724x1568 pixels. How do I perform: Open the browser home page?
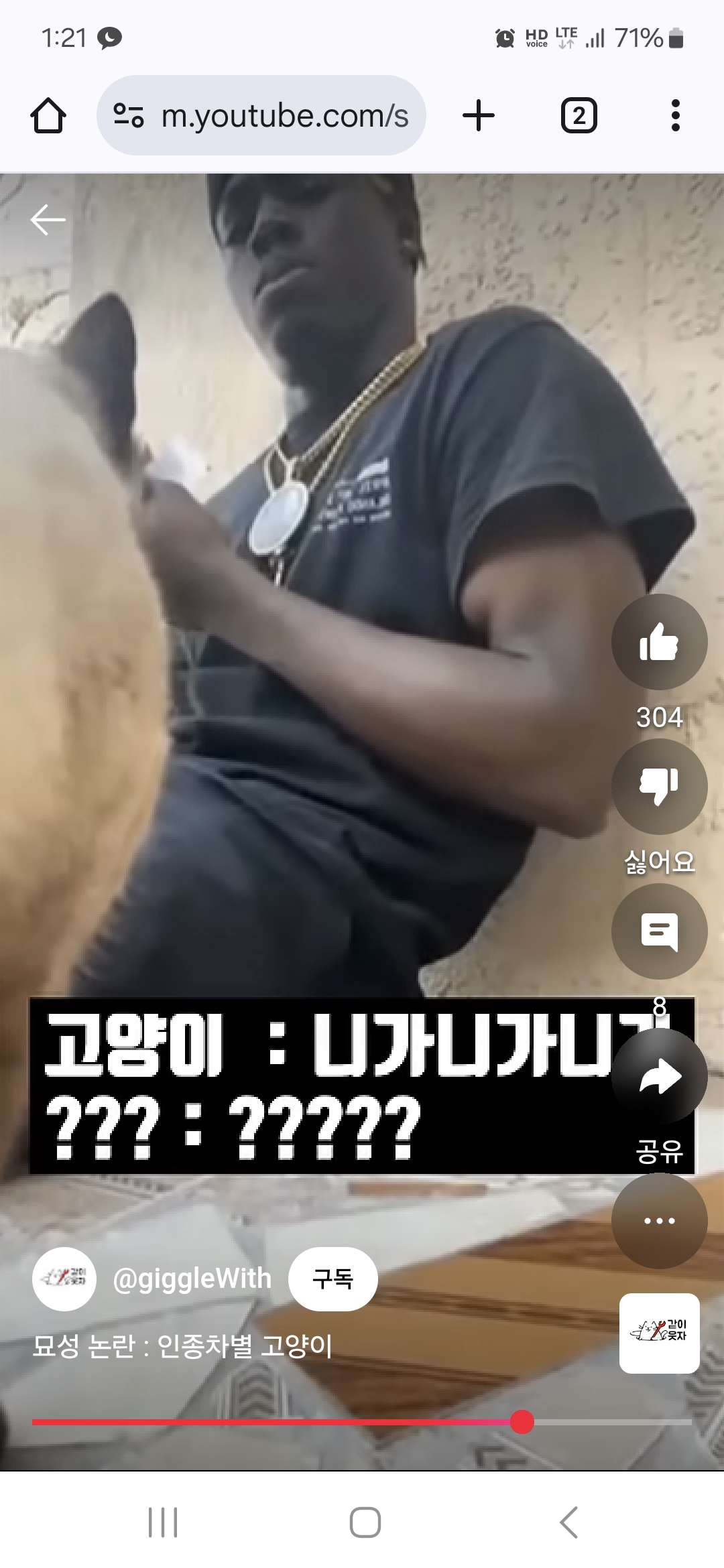[48, 115]
